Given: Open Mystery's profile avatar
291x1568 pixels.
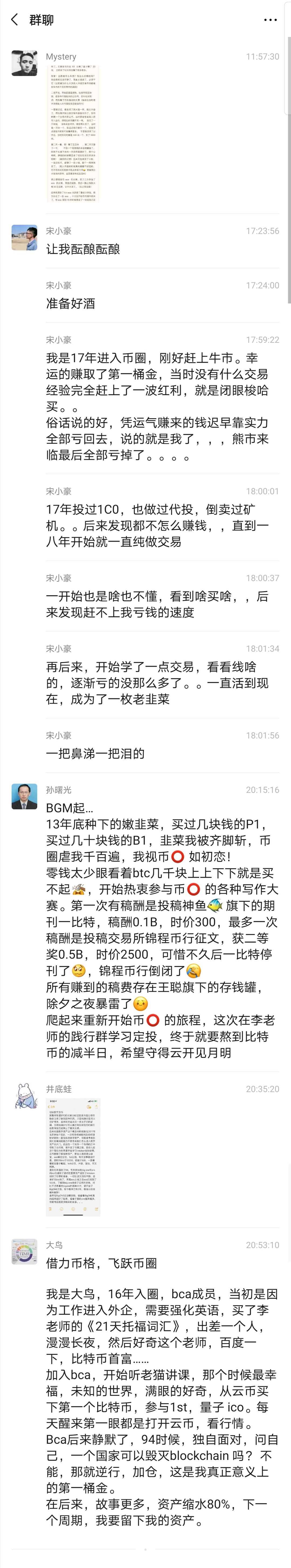Looking at the screenshot, I should pos(24,63).
